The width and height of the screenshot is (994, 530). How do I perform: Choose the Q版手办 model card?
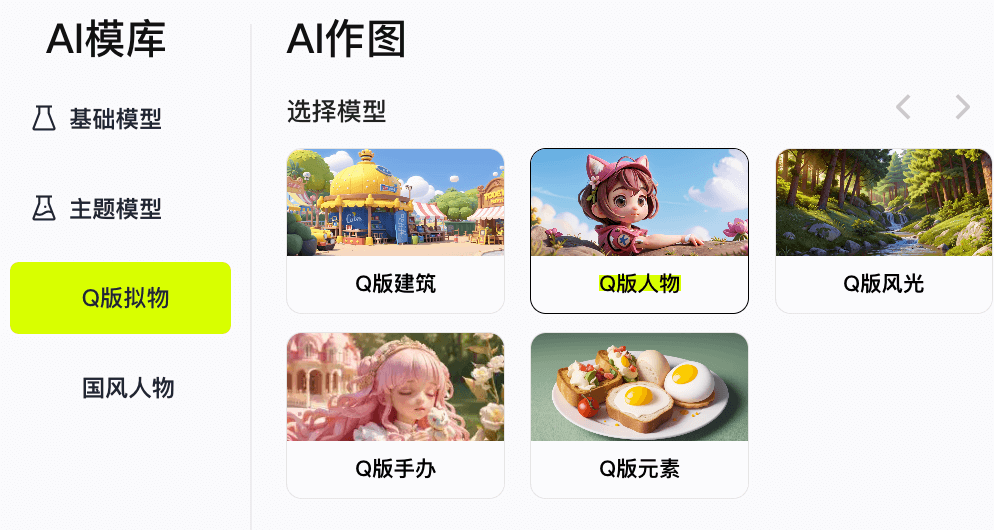[395, 414]
